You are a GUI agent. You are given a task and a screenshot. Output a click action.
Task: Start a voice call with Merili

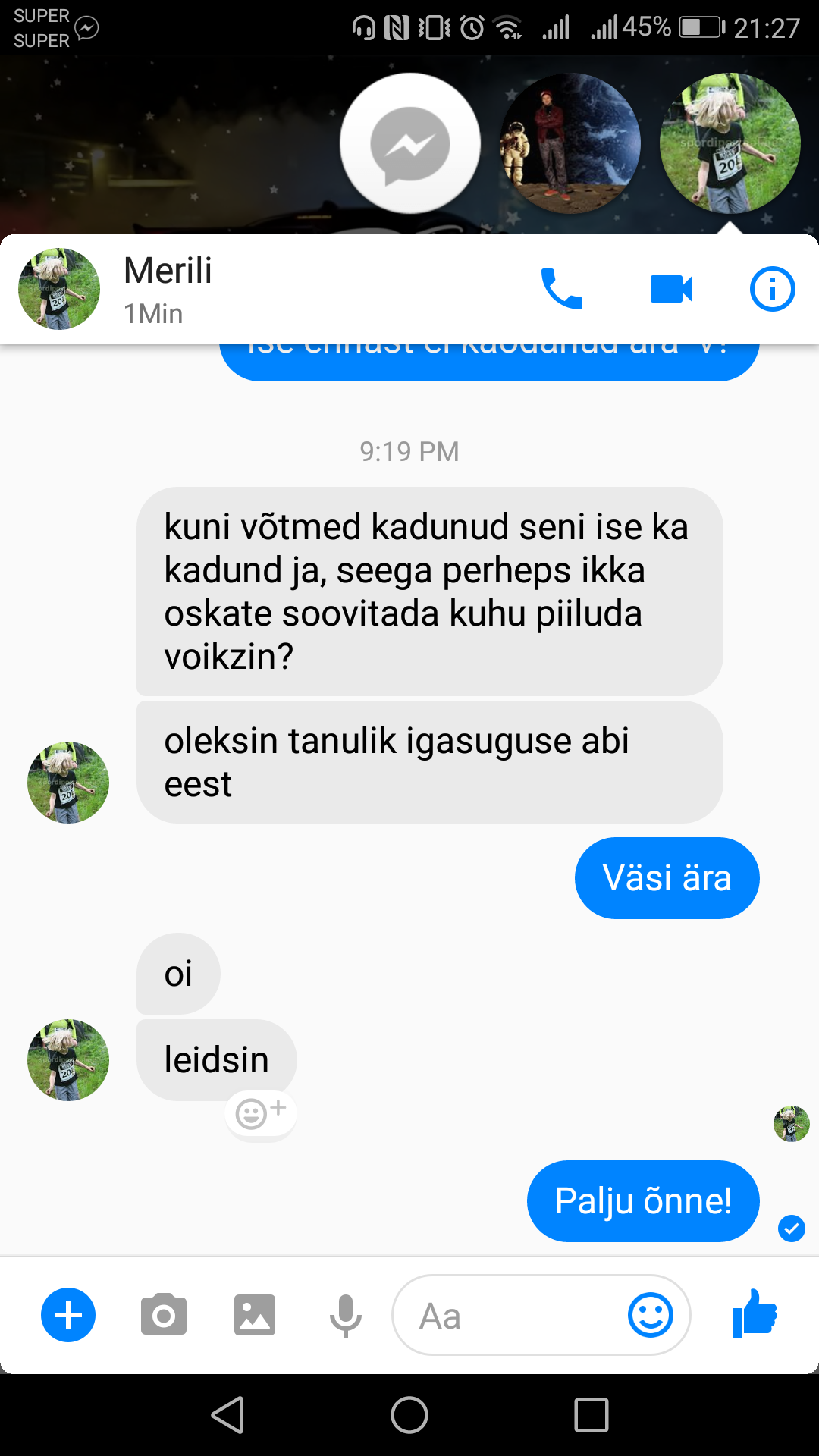click(561, 289)
